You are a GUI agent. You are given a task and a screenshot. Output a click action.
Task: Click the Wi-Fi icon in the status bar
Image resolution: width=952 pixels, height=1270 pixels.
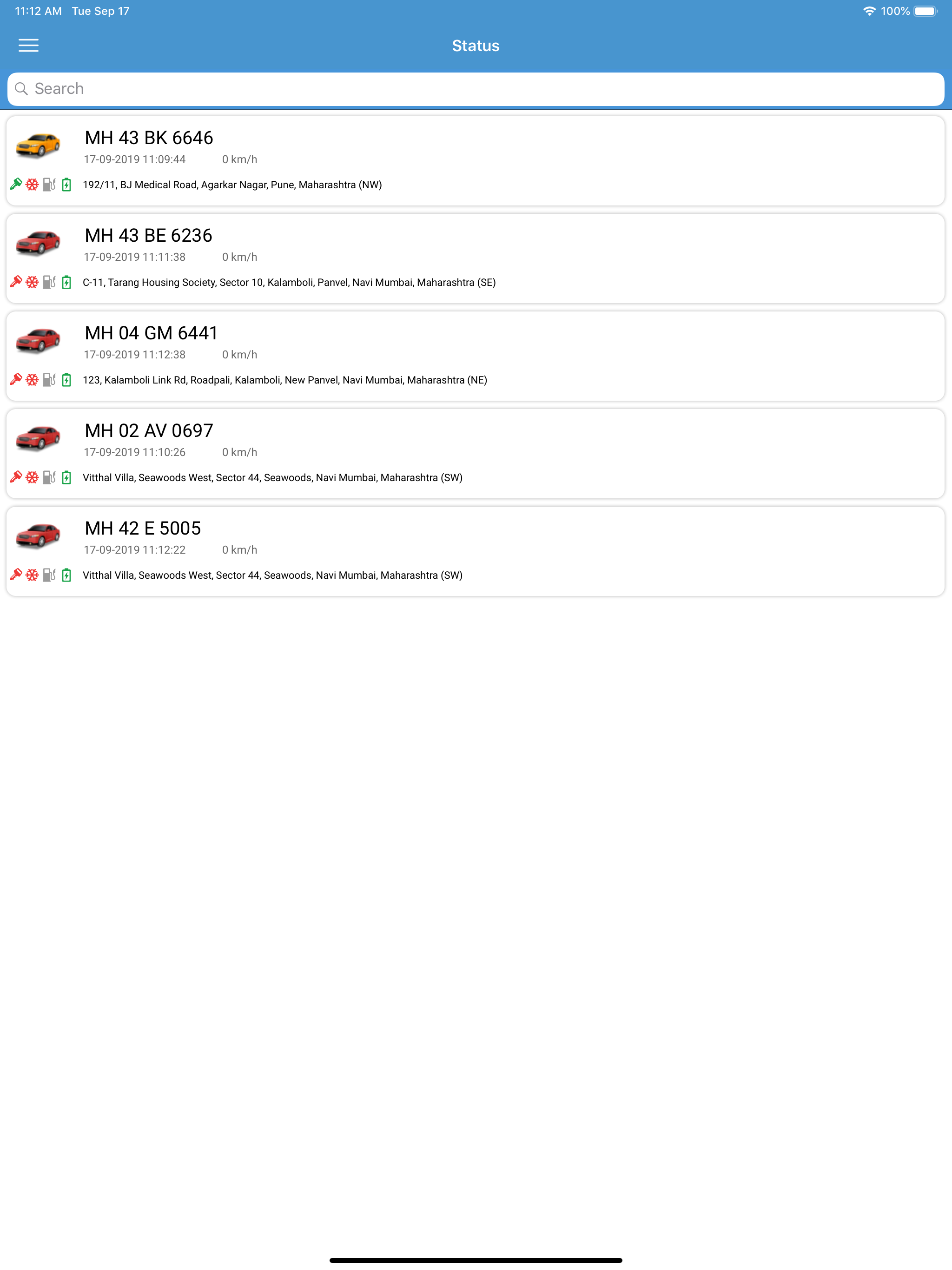click(870, 10)
